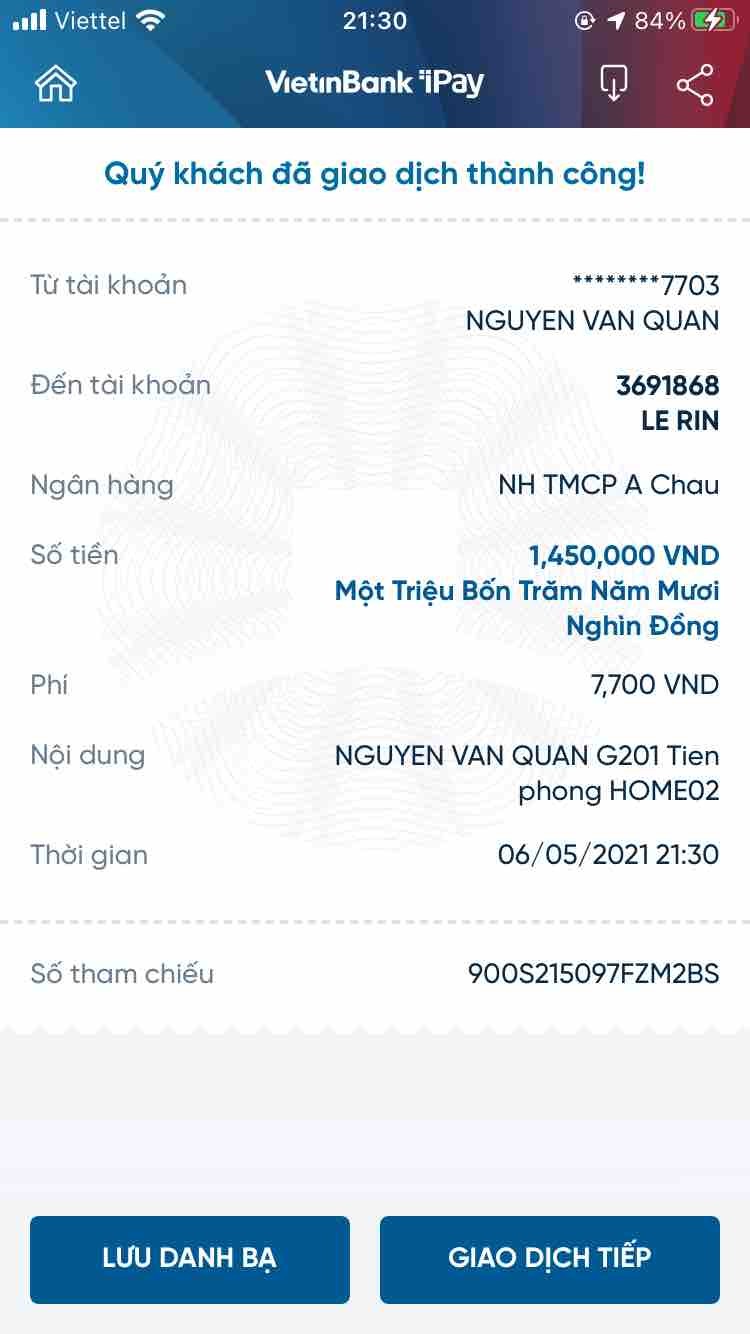Share this transaction receipt
This screenshot has width=750, height=1334.
click(695, 84)
